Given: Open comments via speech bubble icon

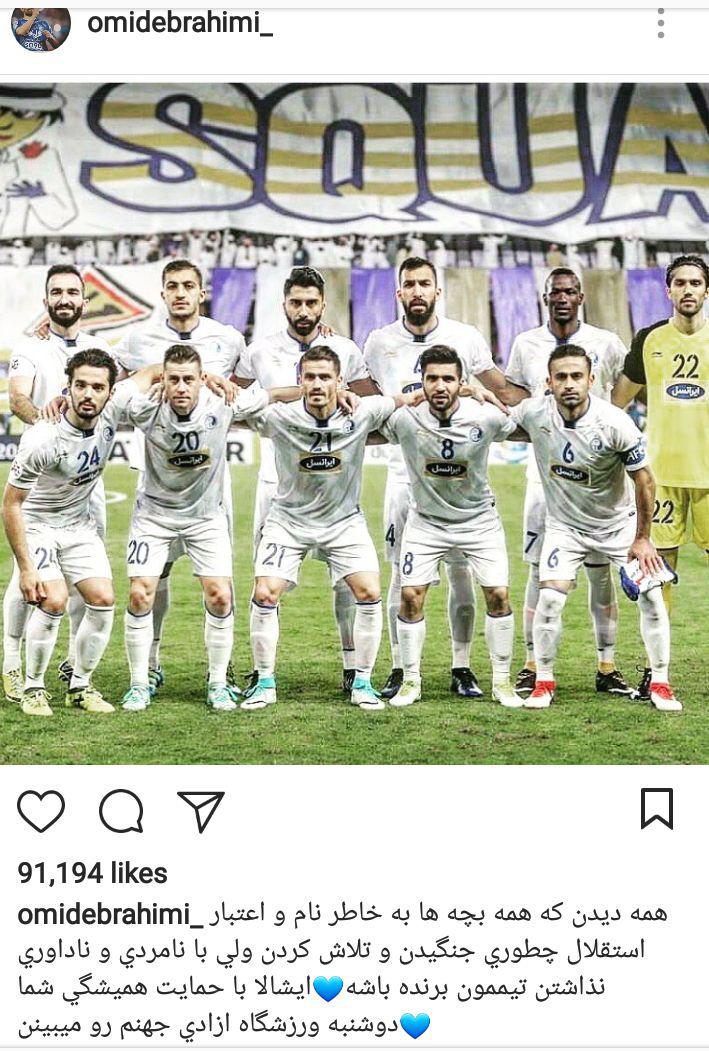Looking at the screenshot, I should [121, 811].
